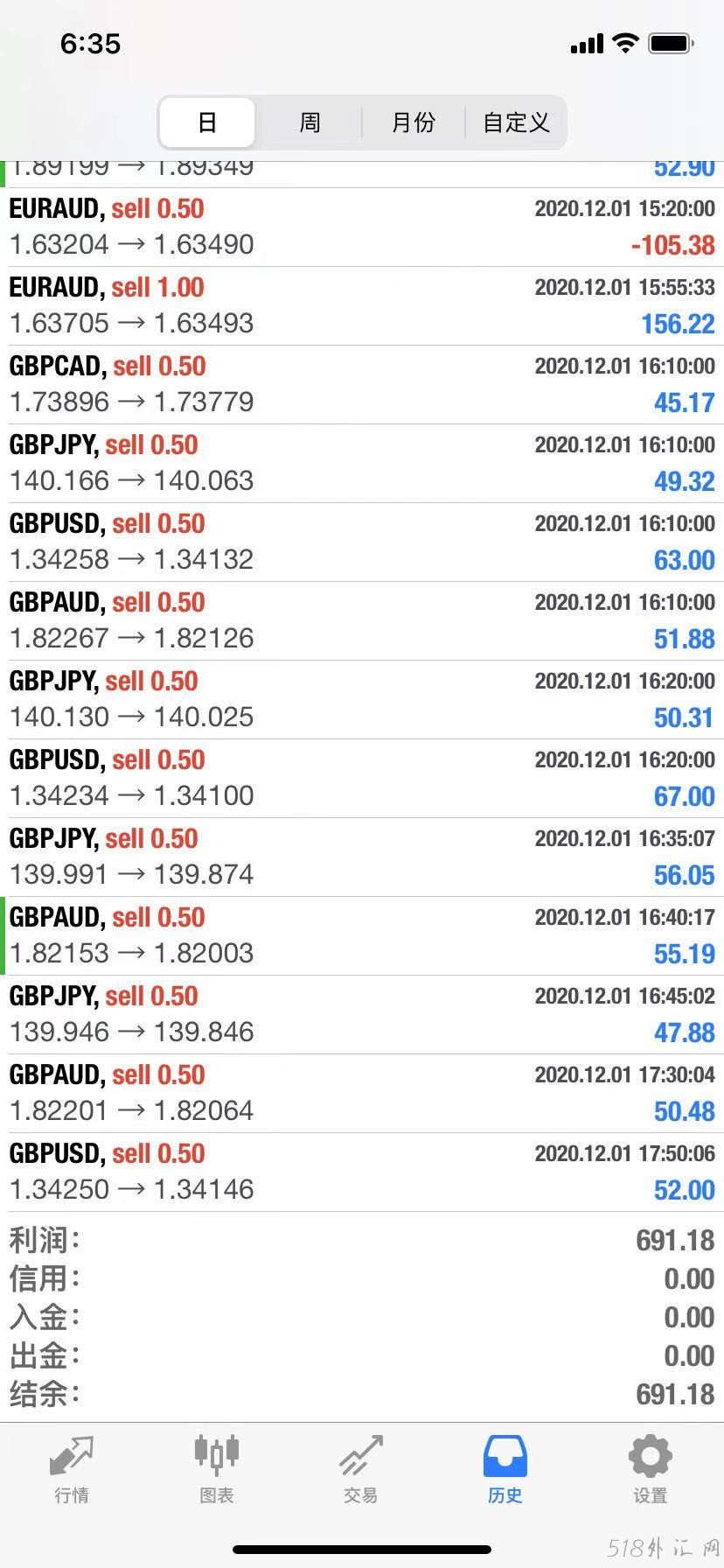The width and height of the screenshot is (724, 1568).
Task: Go to the 图表 chart tab
Action: click(x=216, y=1470)
